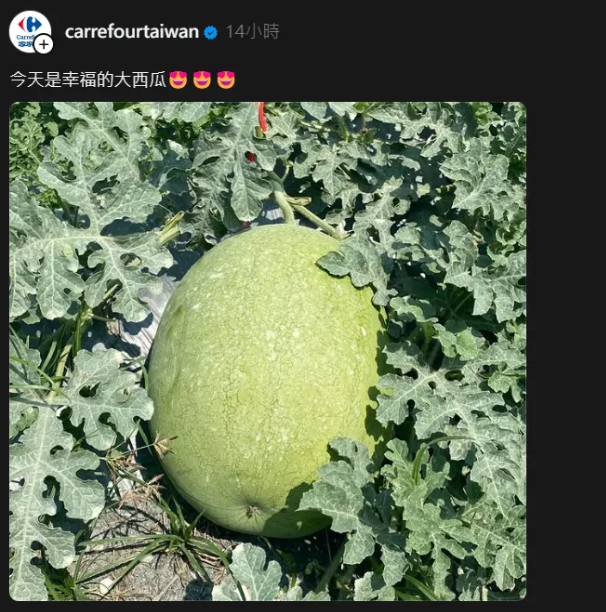This screenshot has width=606, height=612.
Task: Follow carrefourtaiwan via the plus badge
Action: pyautogui.click(x=44, y=44)
